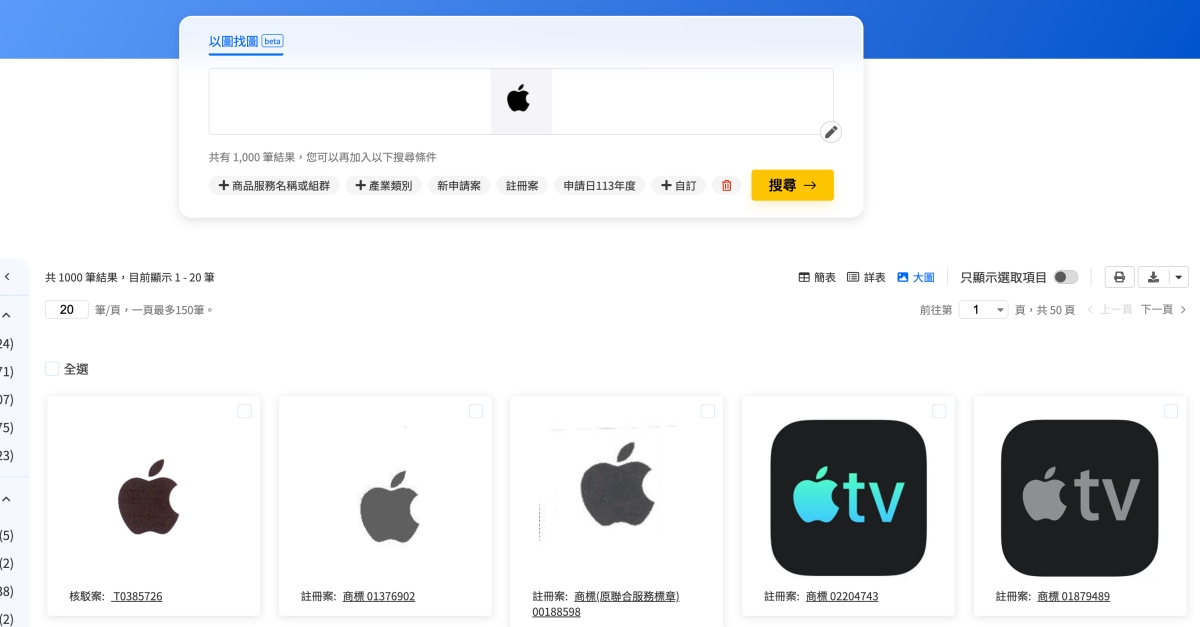Add the 產業類別 filter chip
1200x627 pixels.
(x=384, y=186)
